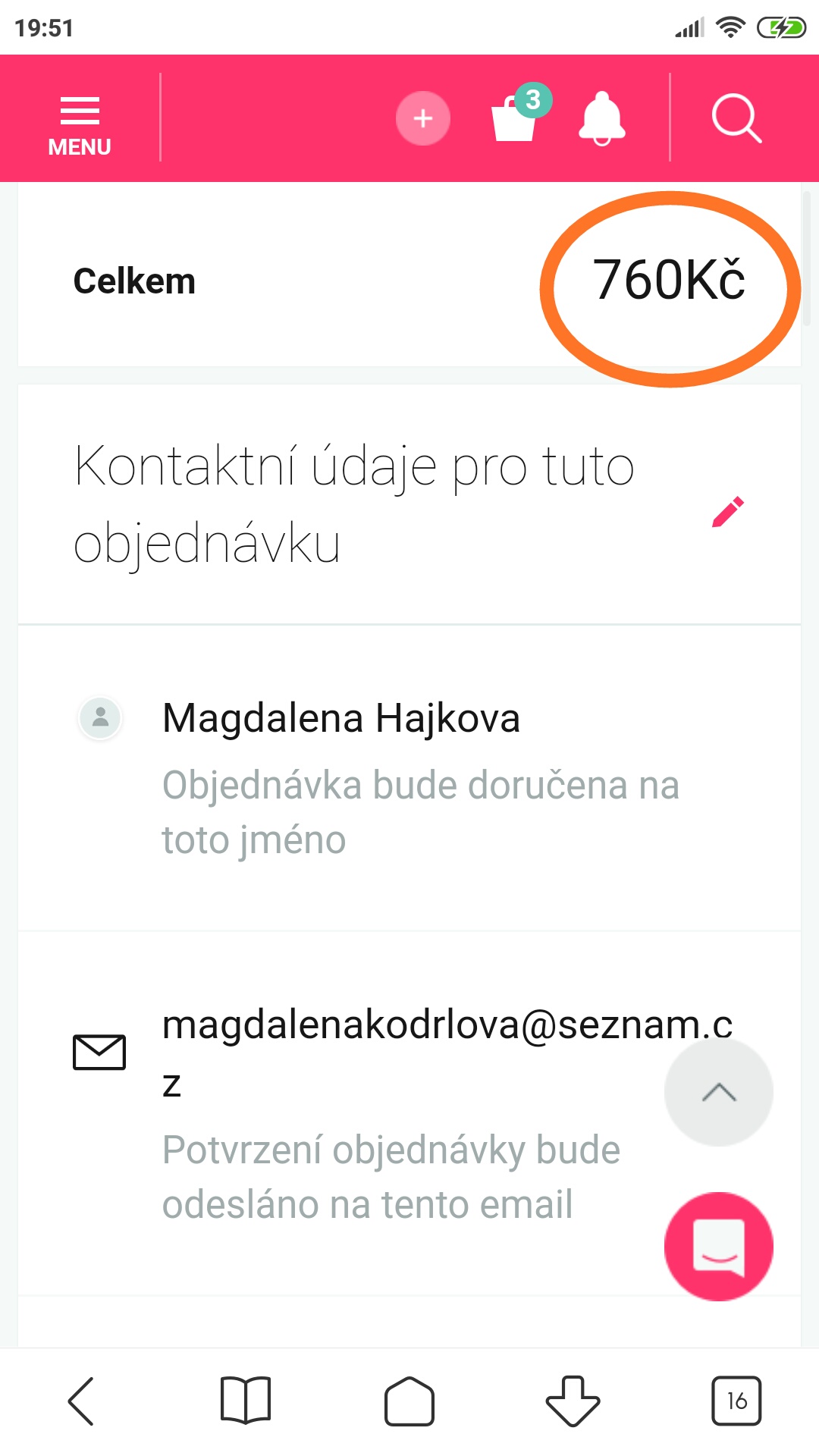Open browser downloads arrow icon
The height and width of the screenshot is (1456, 819).
[x=573, y=1401]
